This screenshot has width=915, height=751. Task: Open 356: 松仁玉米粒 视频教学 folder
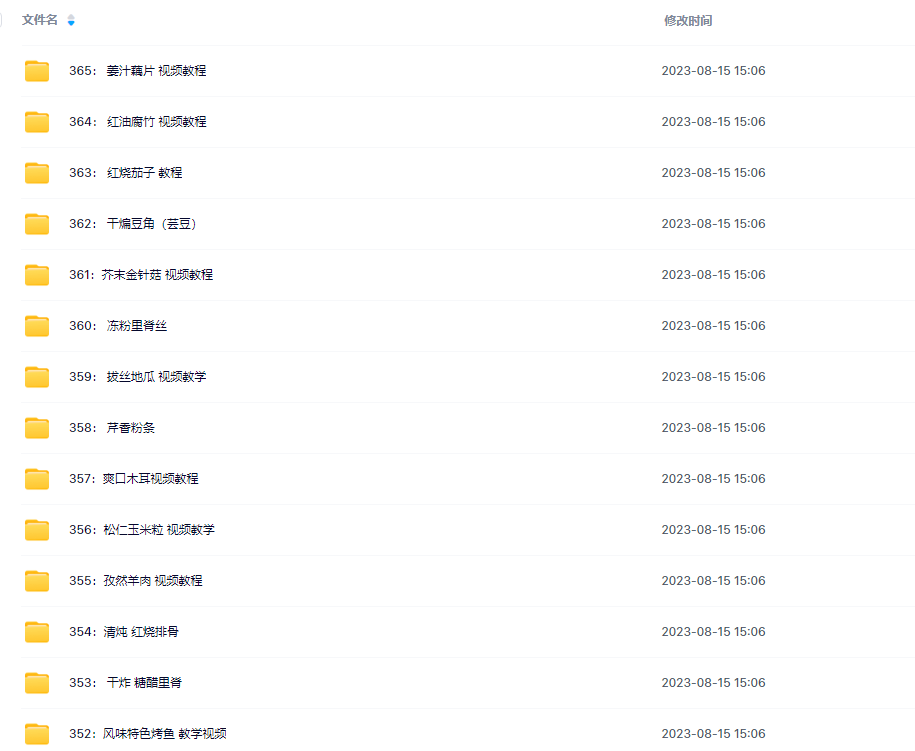click(x=141, y=530)
